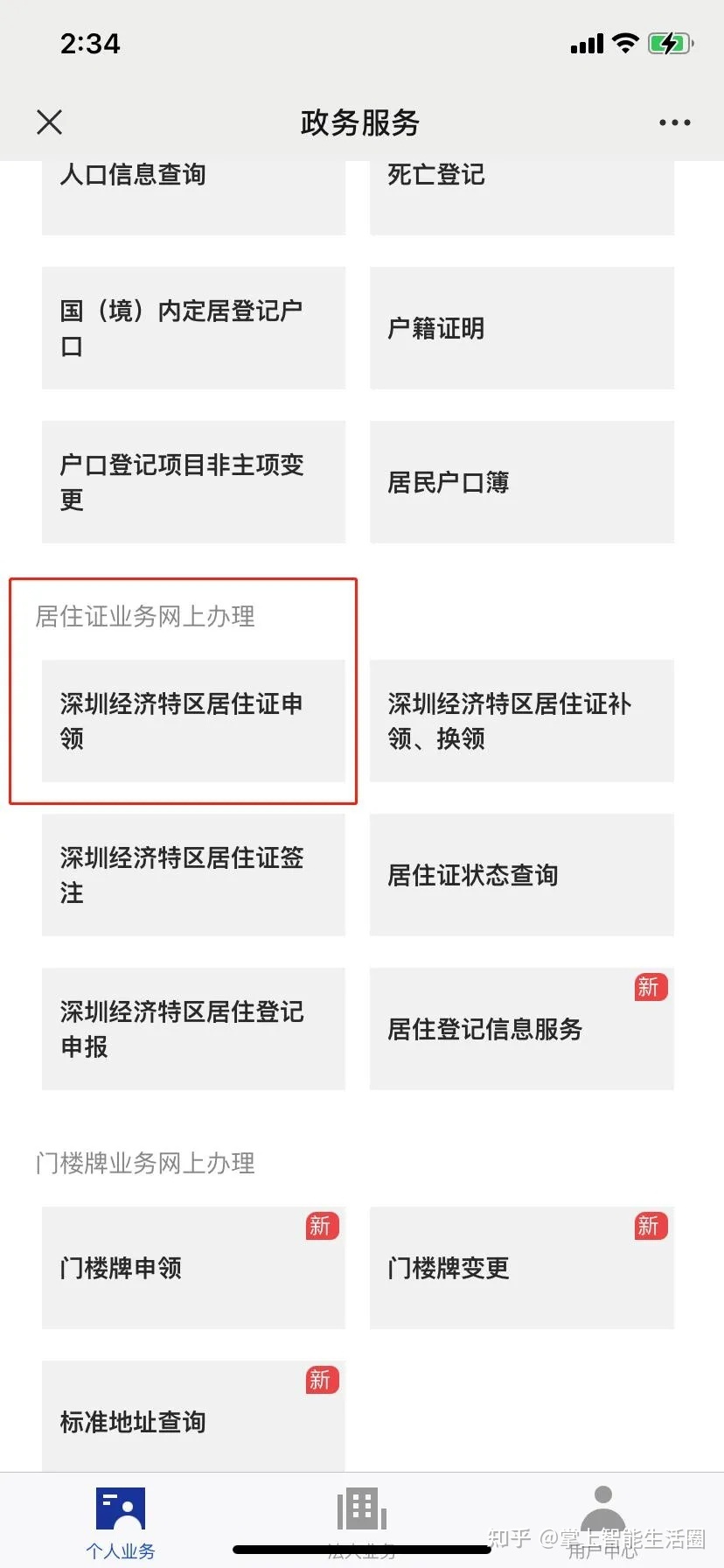Select 国（境）内定居登记户口
Viewport: 724px width, 1568px height.
tap(193, 328)
